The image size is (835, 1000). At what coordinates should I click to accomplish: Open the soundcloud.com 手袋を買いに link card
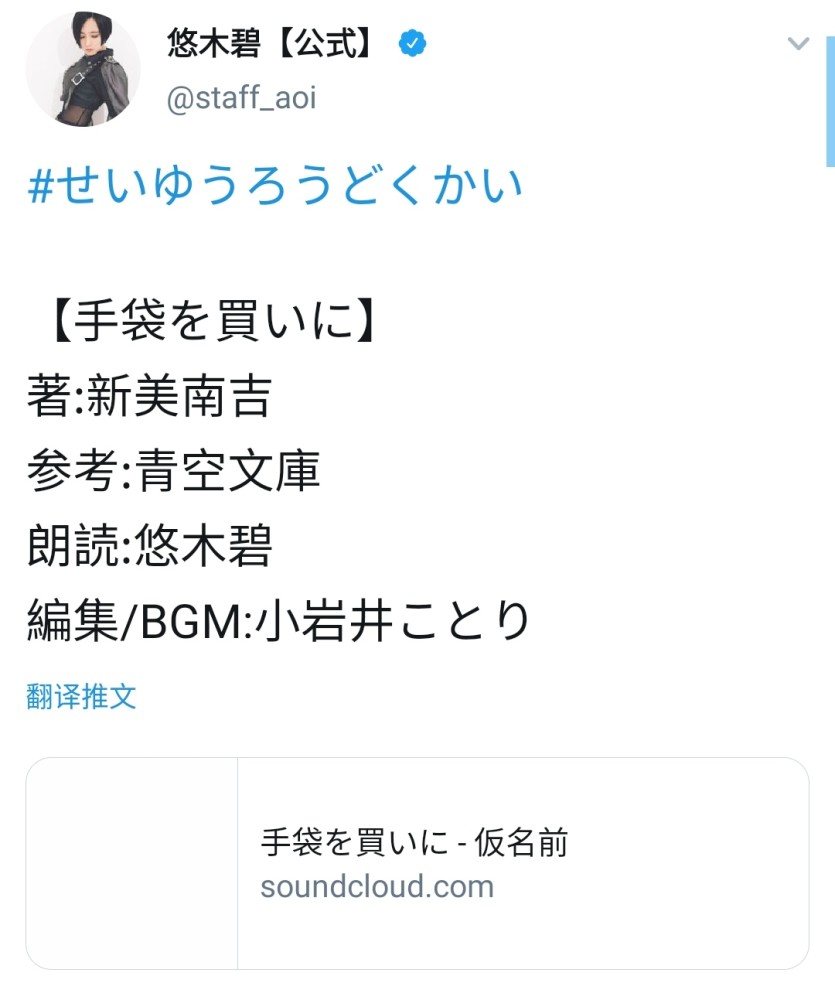417,863
